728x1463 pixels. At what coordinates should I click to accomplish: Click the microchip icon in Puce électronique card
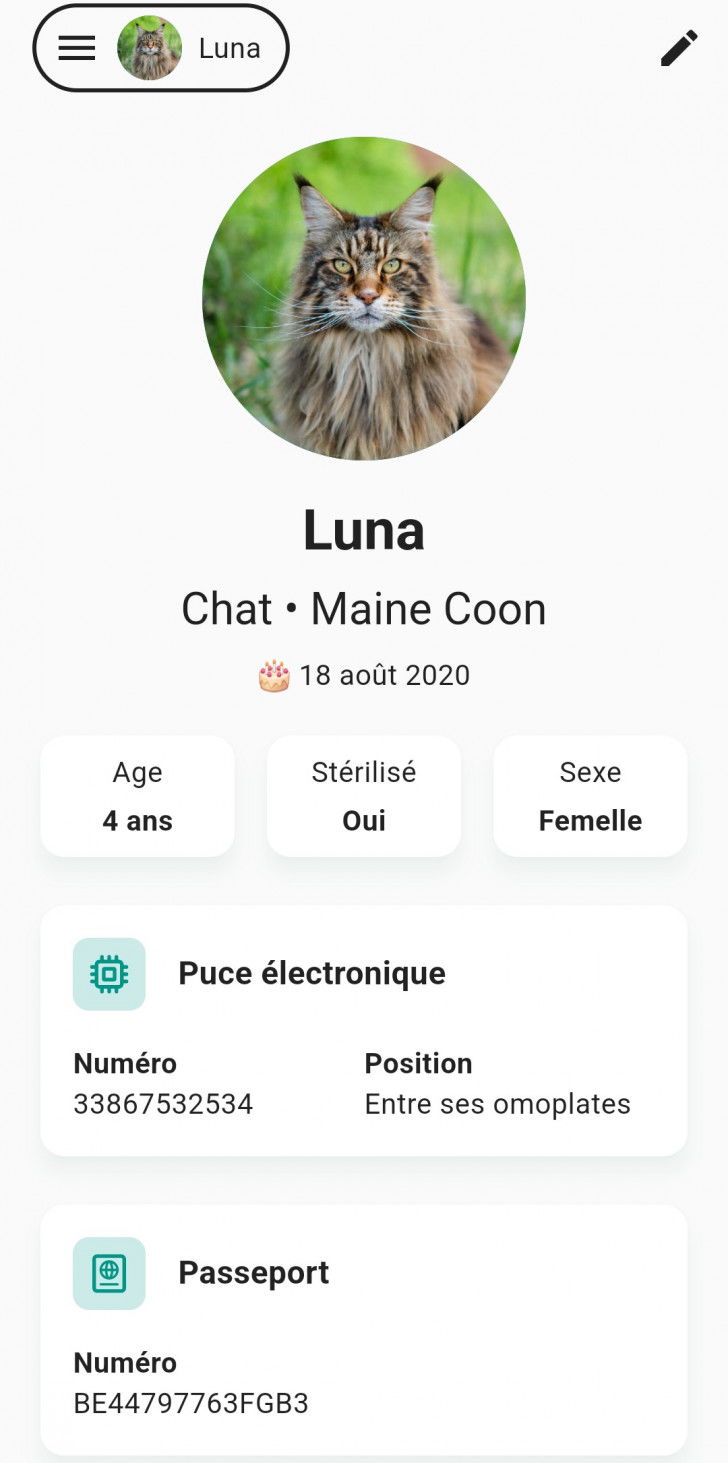click(x=108, y=972)
